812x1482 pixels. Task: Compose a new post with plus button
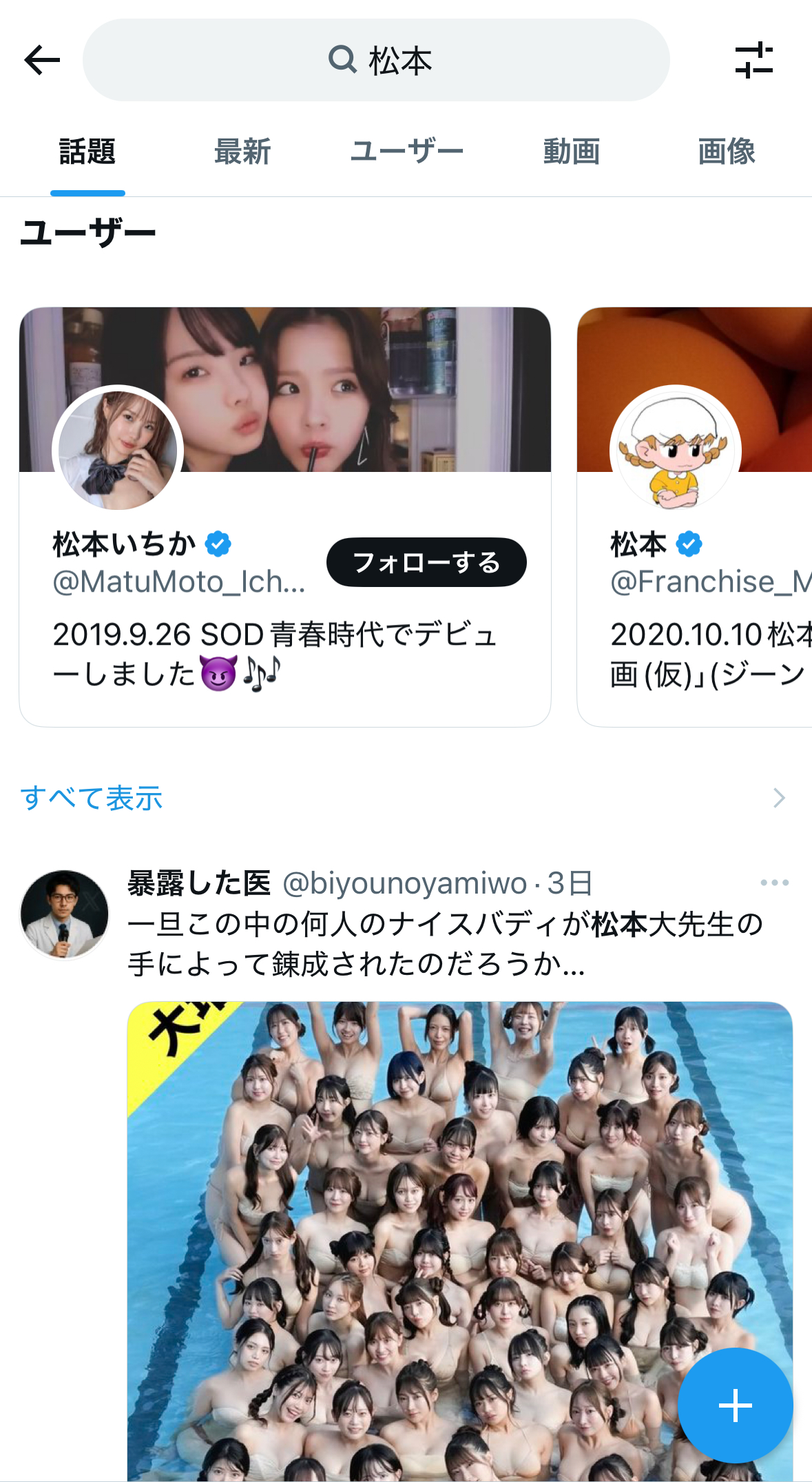click(x=735, y=1406)
